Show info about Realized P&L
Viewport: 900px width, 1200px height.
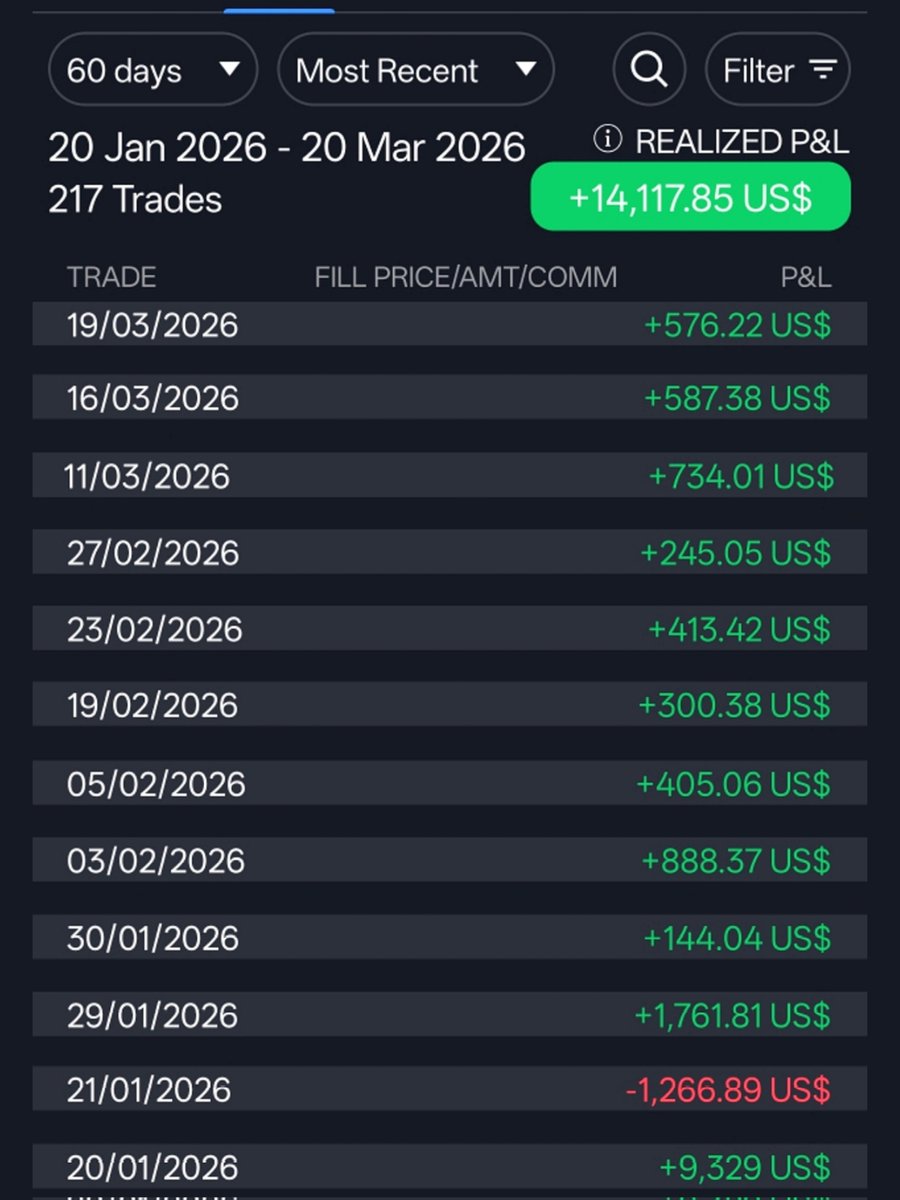coord(606,140)
